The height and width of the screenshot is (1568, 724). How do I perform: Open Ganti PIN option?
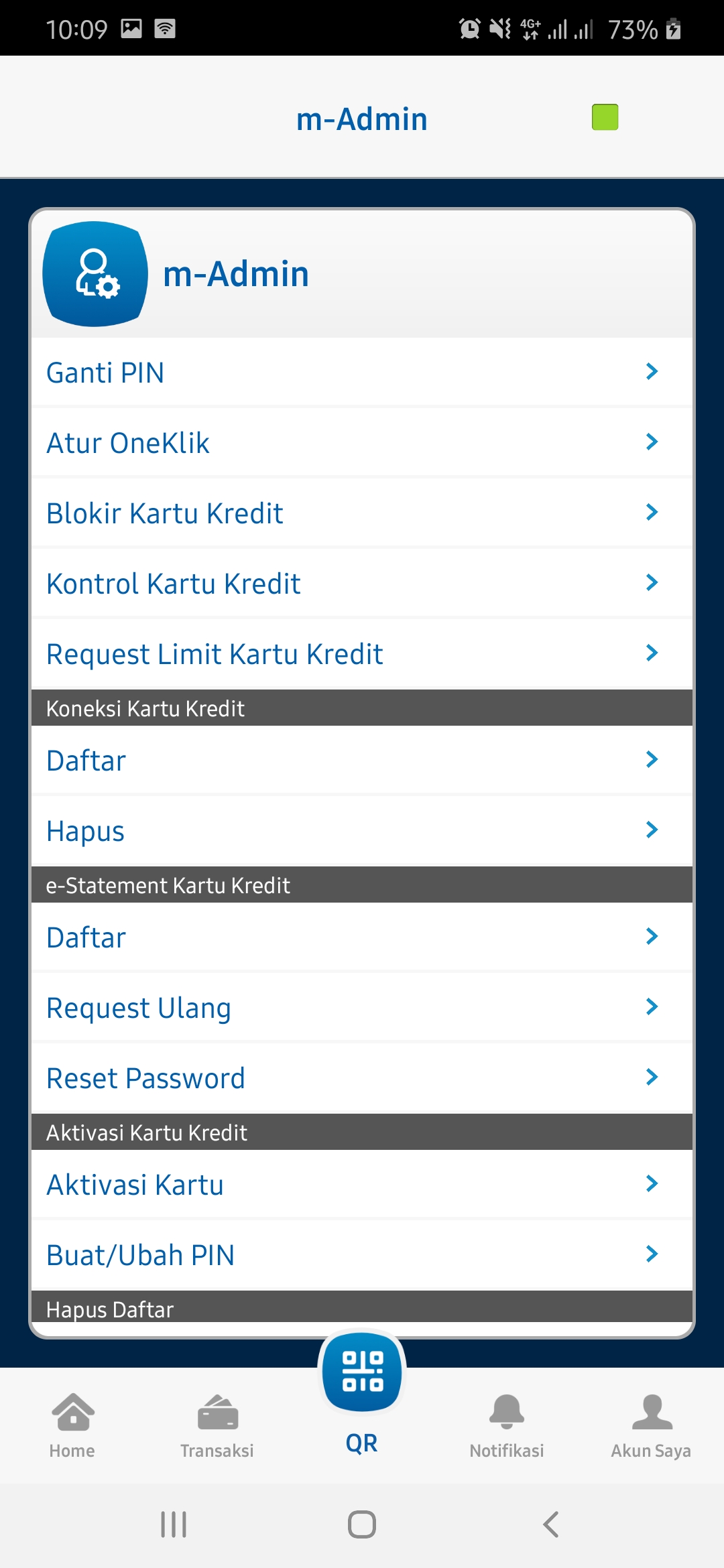pyautogui.click(x=362, y=373)
